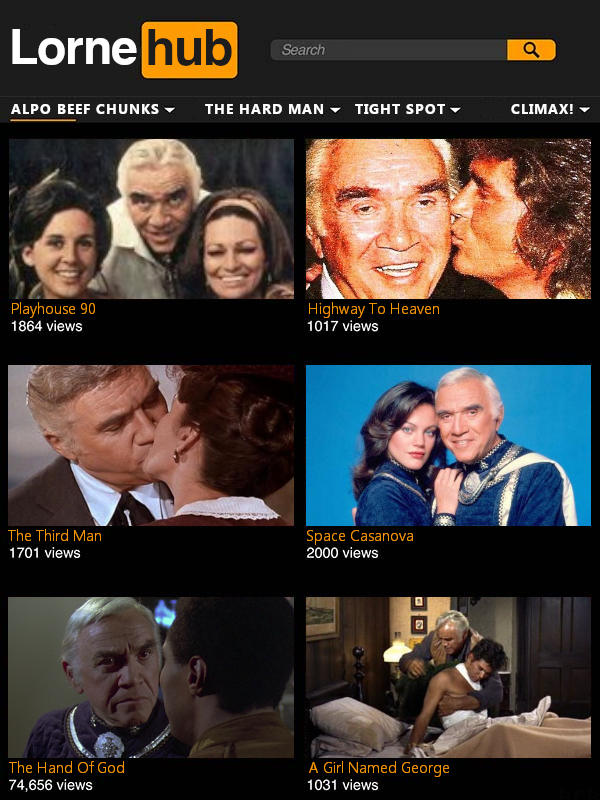Open A Girl Named George video thumbnail
600x800 pixels.
click(448, 677)
